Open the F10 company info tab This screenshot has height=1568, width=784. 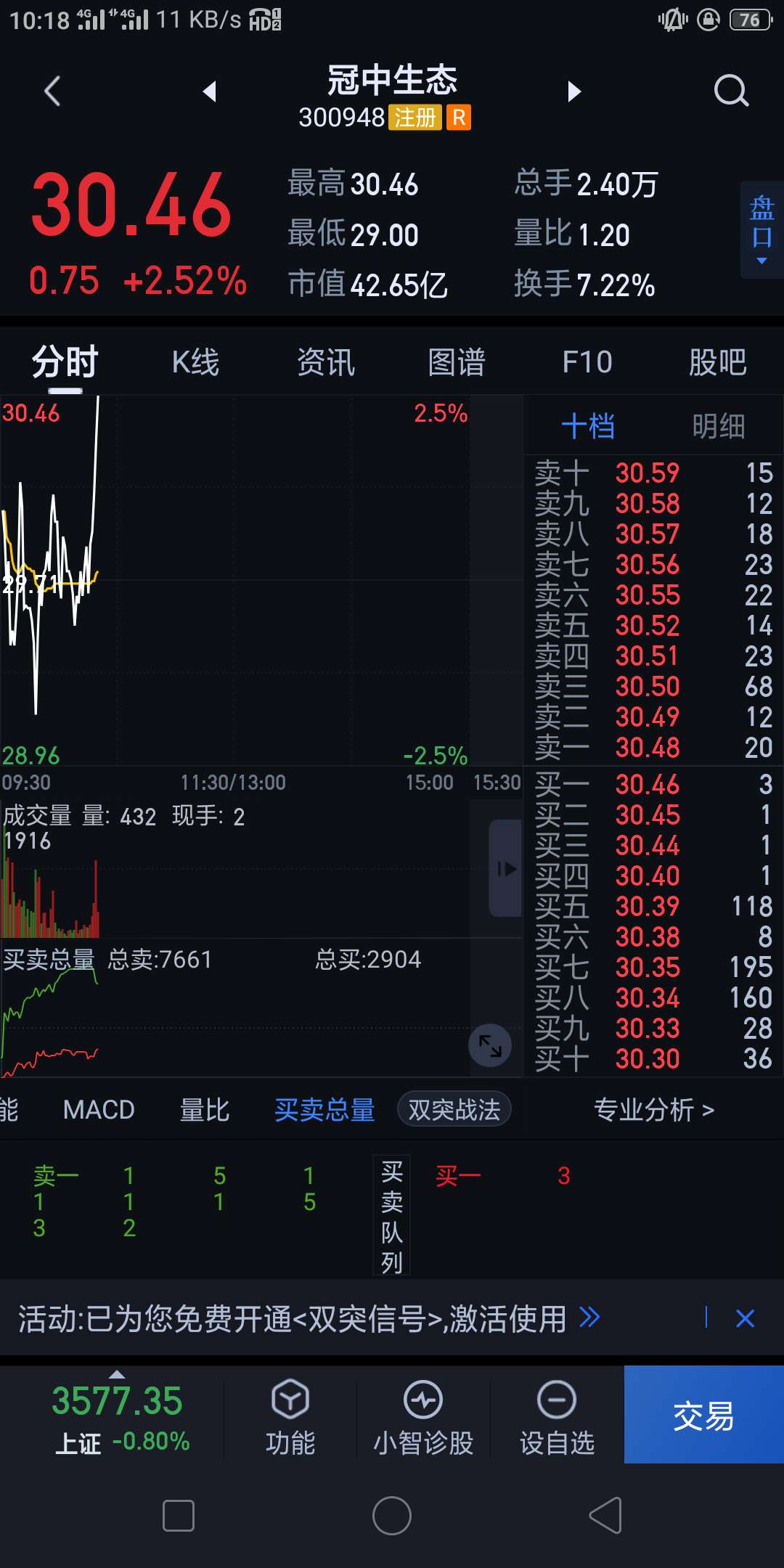click(x=587, y=361)
